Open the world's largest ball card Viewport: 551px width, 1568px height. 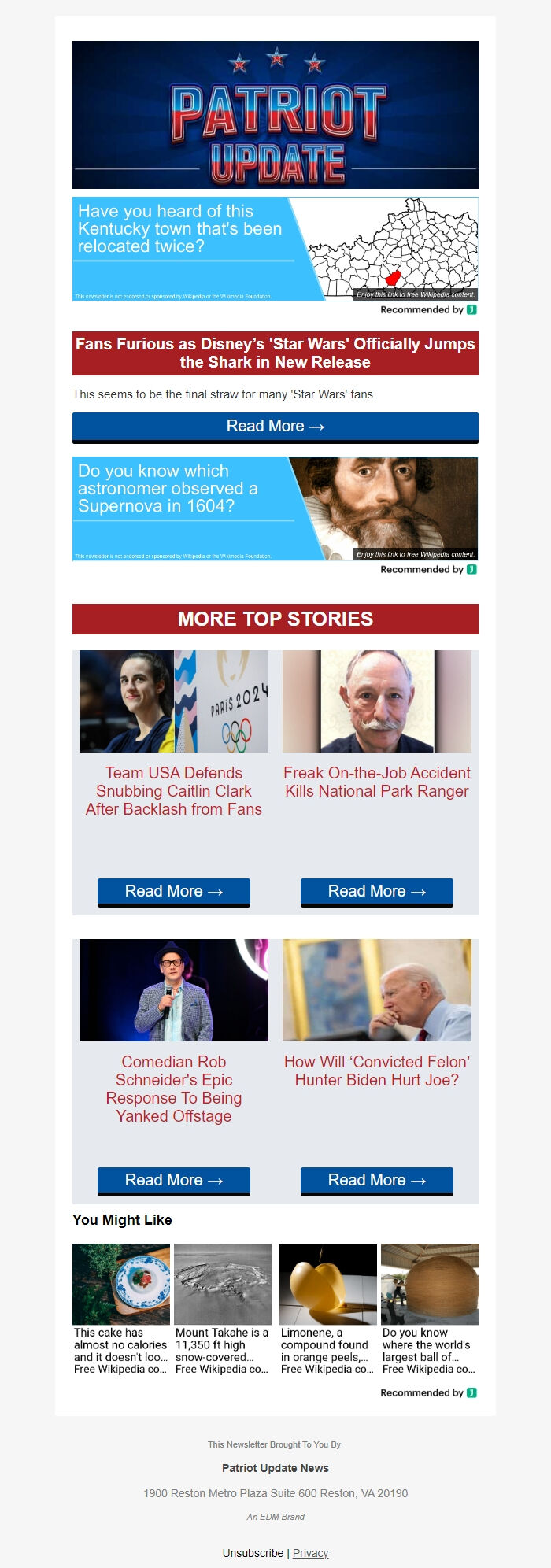pyautogui.click(x=429, y=1309)
